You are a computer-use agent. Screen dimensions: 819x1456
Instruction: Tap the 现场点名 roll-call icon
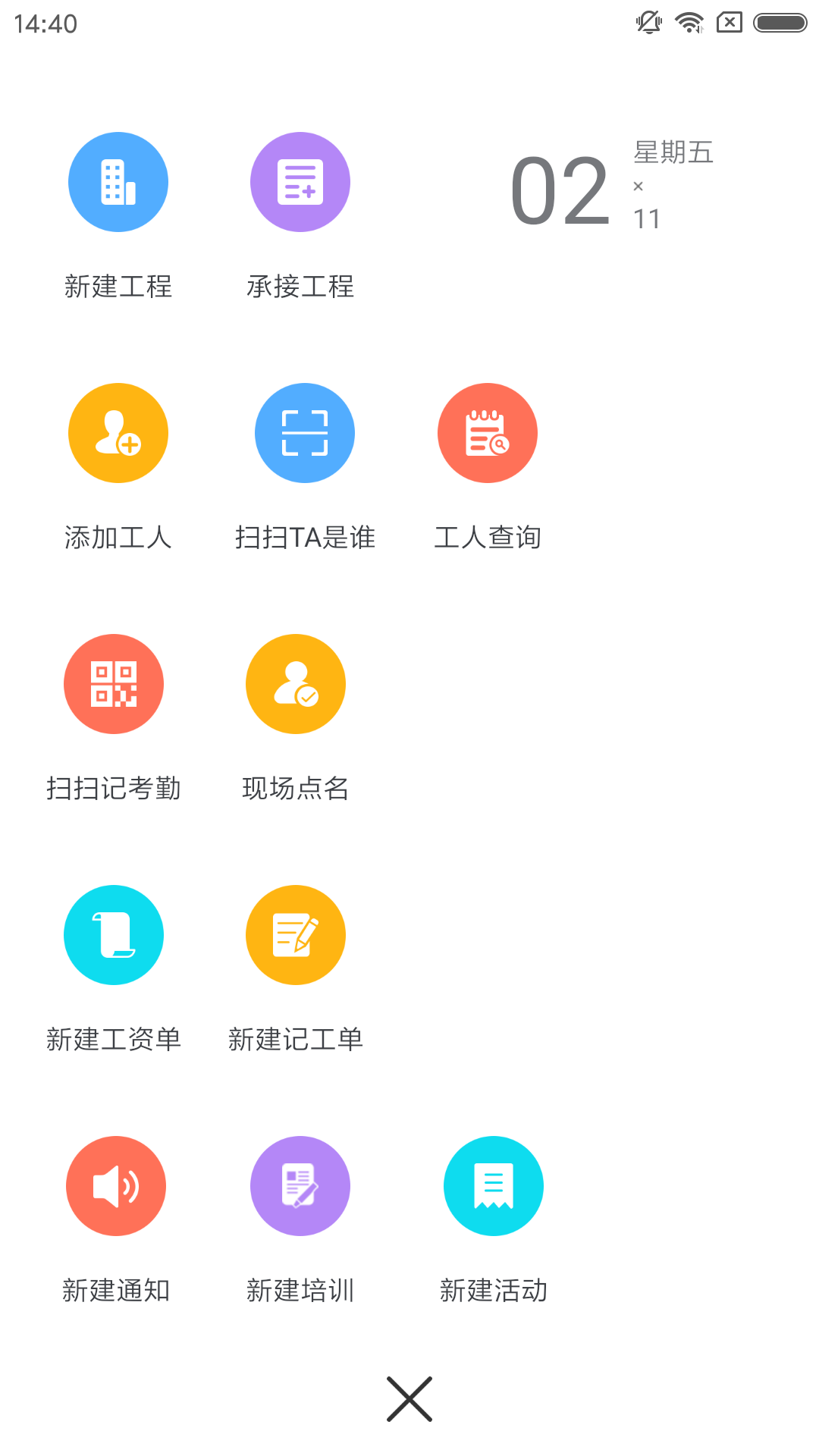point(296,683)
